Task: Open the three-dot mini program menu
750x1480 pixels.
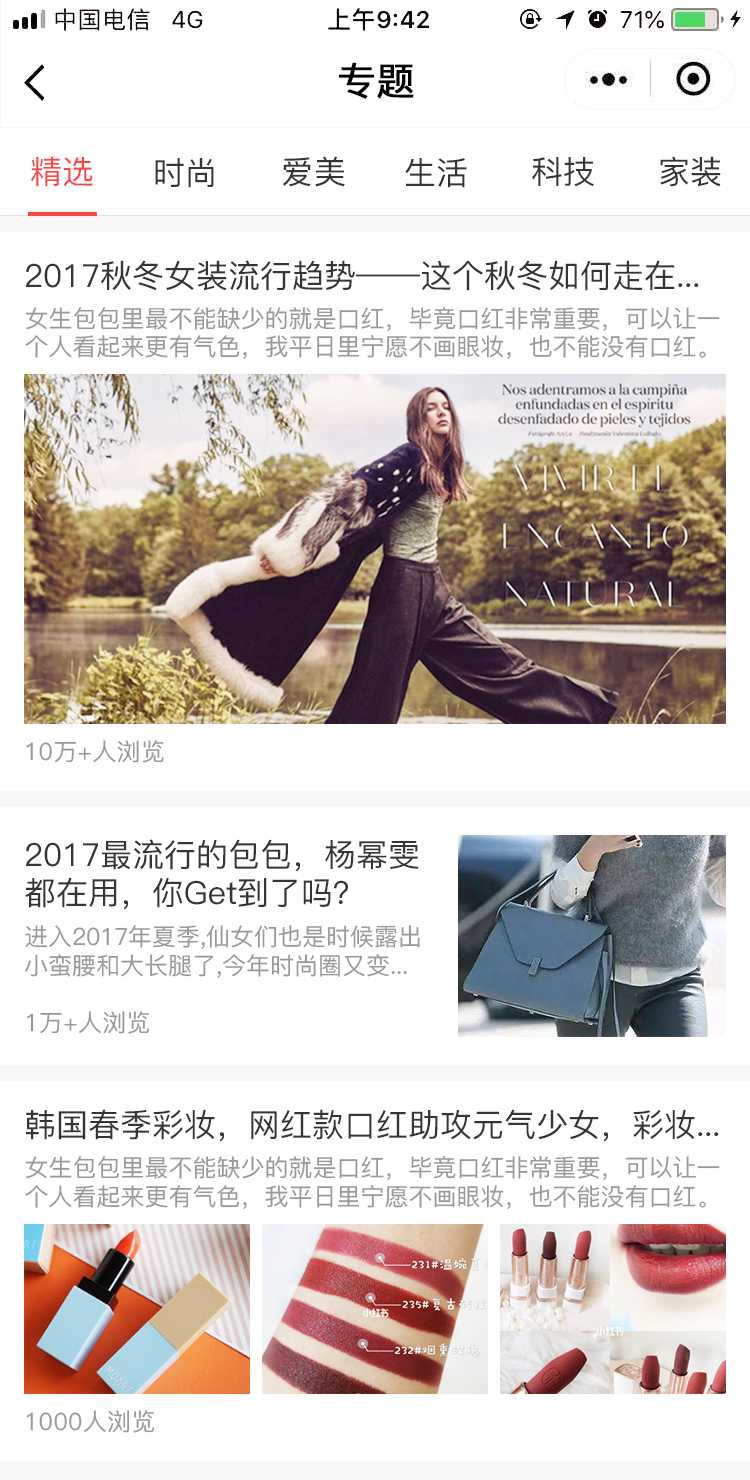Action: (608, 80)
